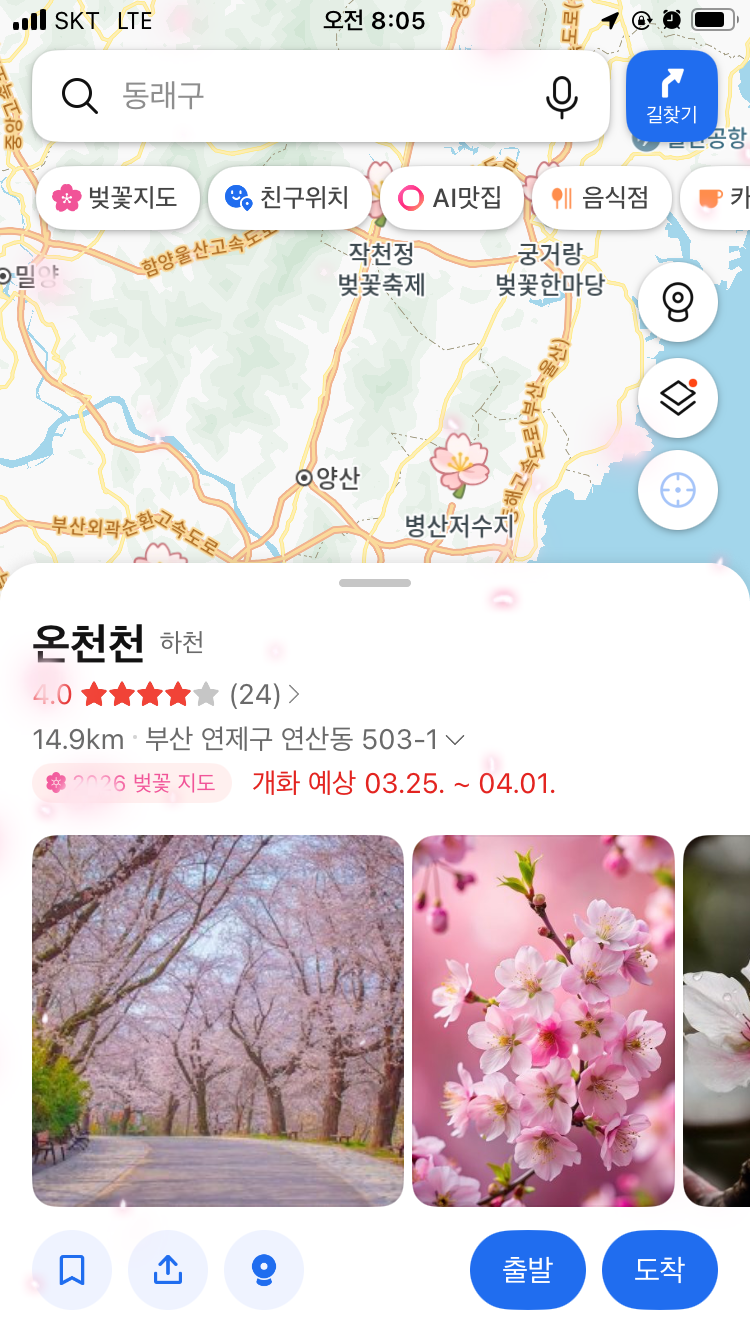Share 온천천 location

pyautogui.click(x=168, y=1270)
